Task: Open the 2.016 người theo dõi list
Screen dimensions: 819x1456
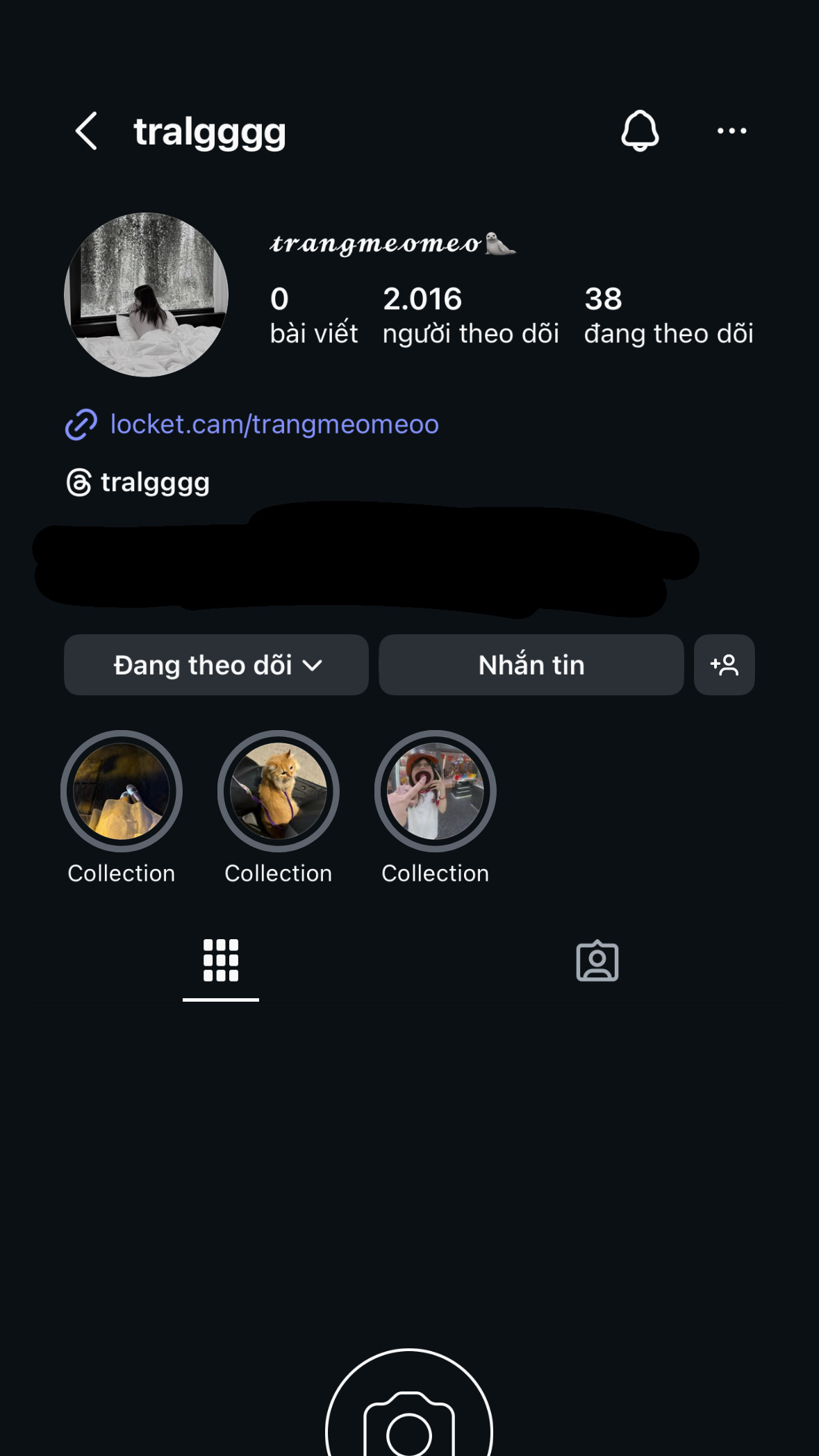Action: 470,315
